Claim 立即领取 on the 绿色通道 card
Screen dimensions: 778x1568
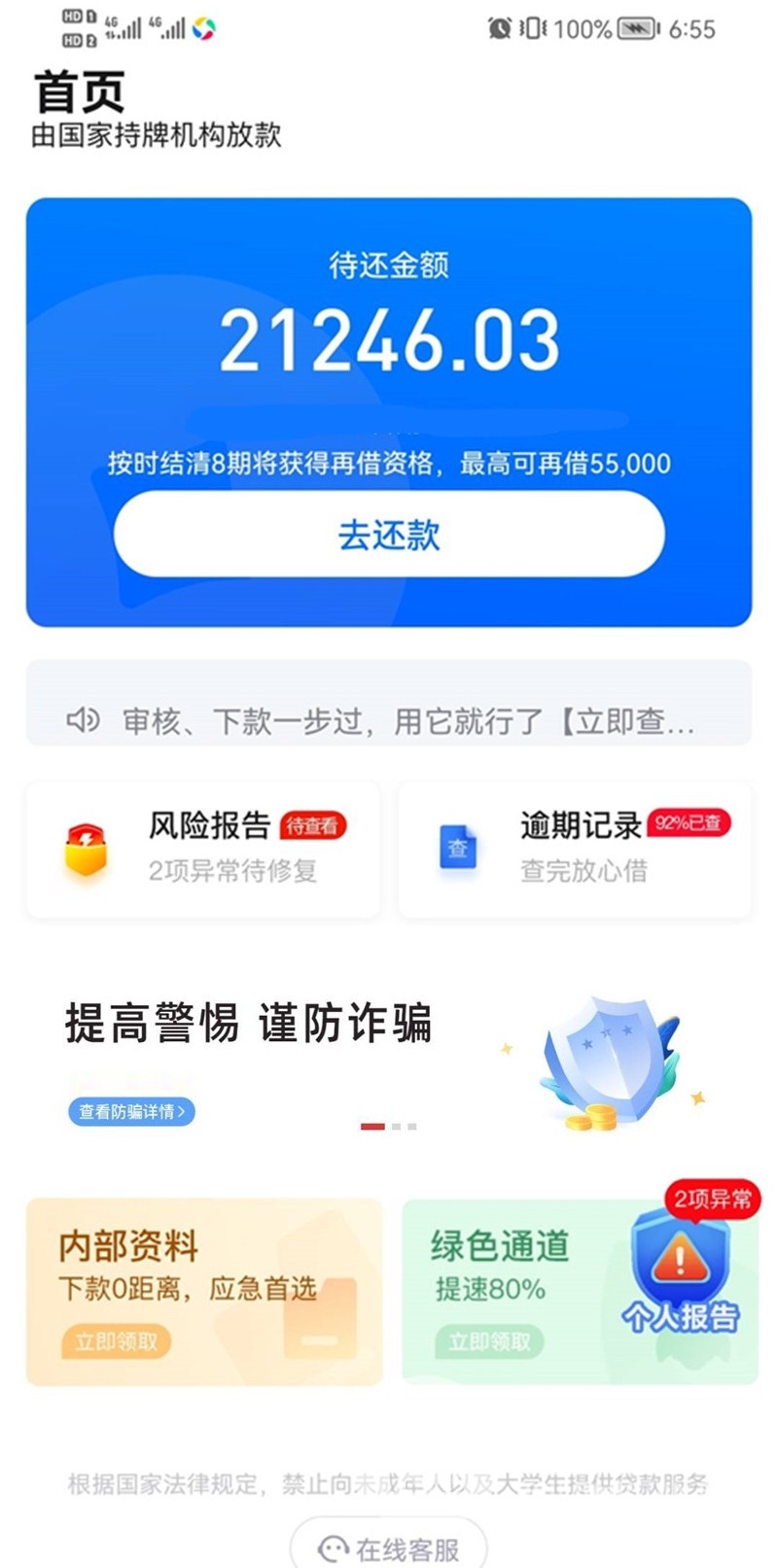(489, 1342)
